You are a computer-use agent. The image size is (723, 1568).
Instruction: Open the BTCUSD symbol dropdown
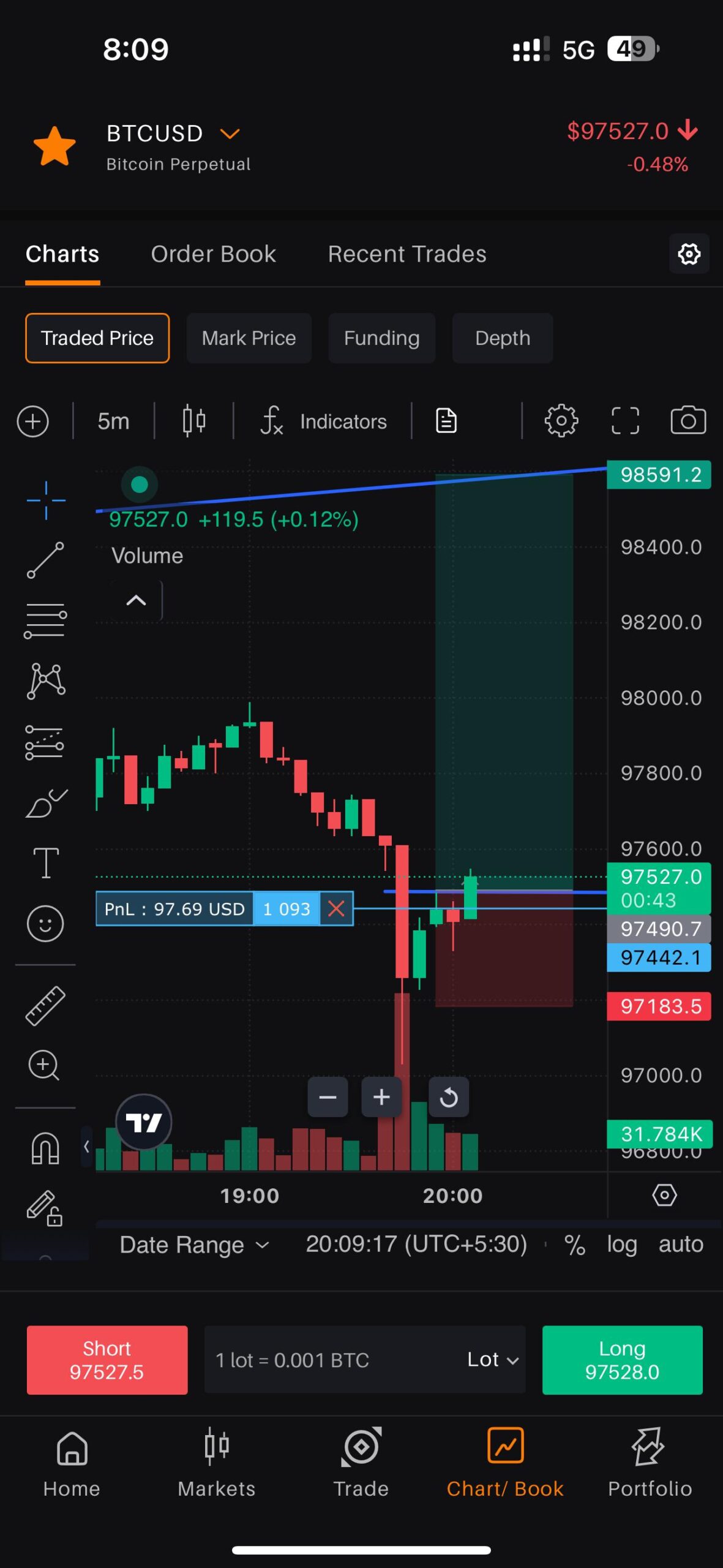pyautogui.click(x=230, y=134)
